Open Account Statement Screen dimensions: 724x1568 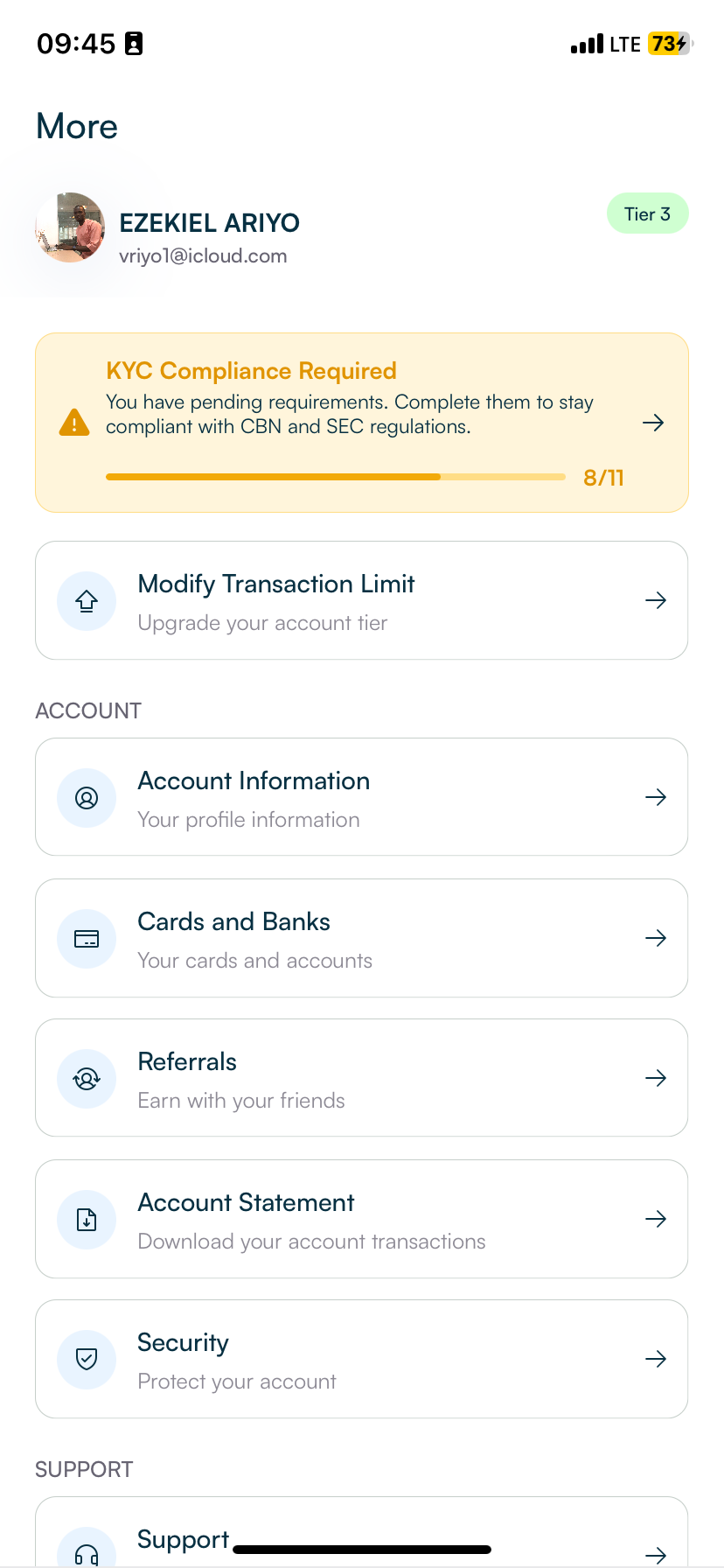[x=361, y=1219]
